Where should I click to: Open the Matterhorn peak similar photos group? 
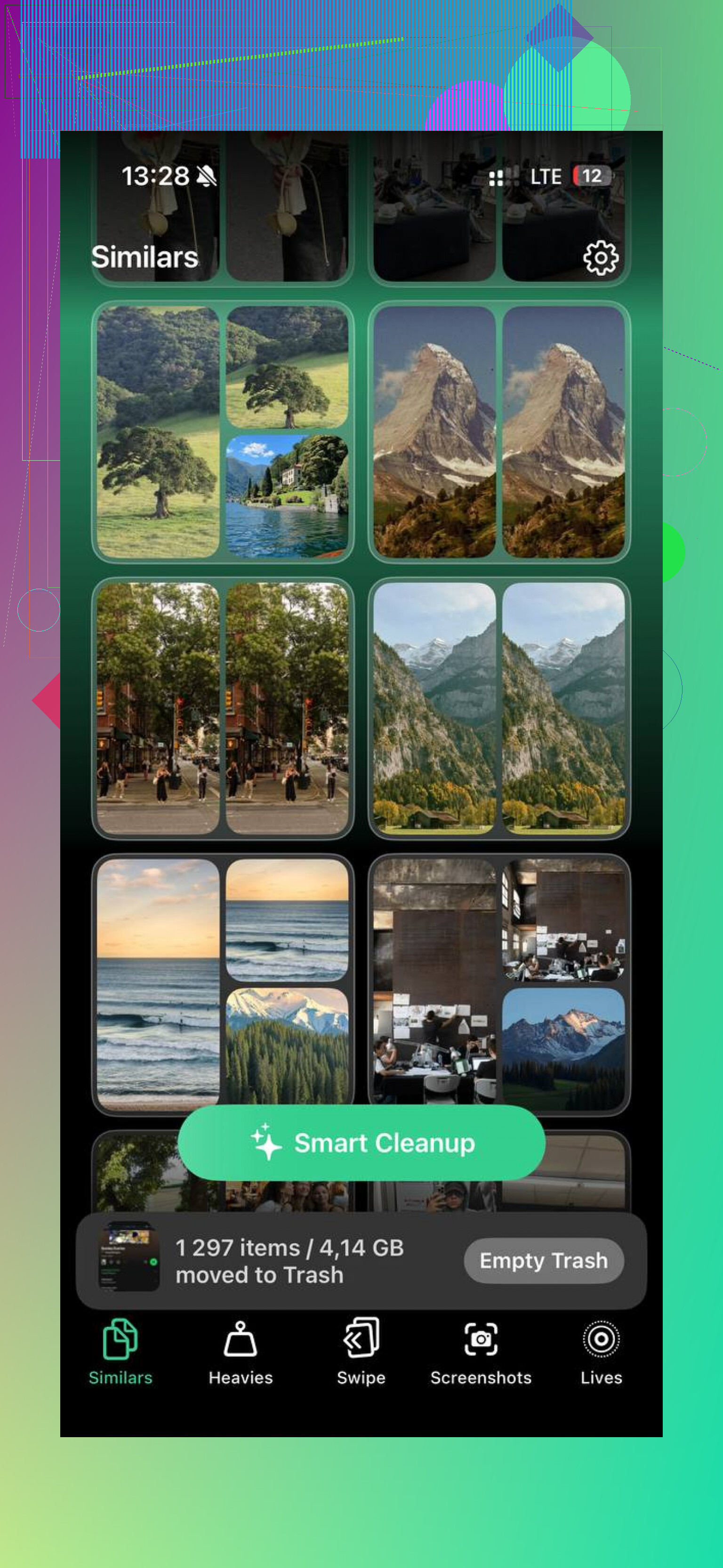tap(499, 432)
